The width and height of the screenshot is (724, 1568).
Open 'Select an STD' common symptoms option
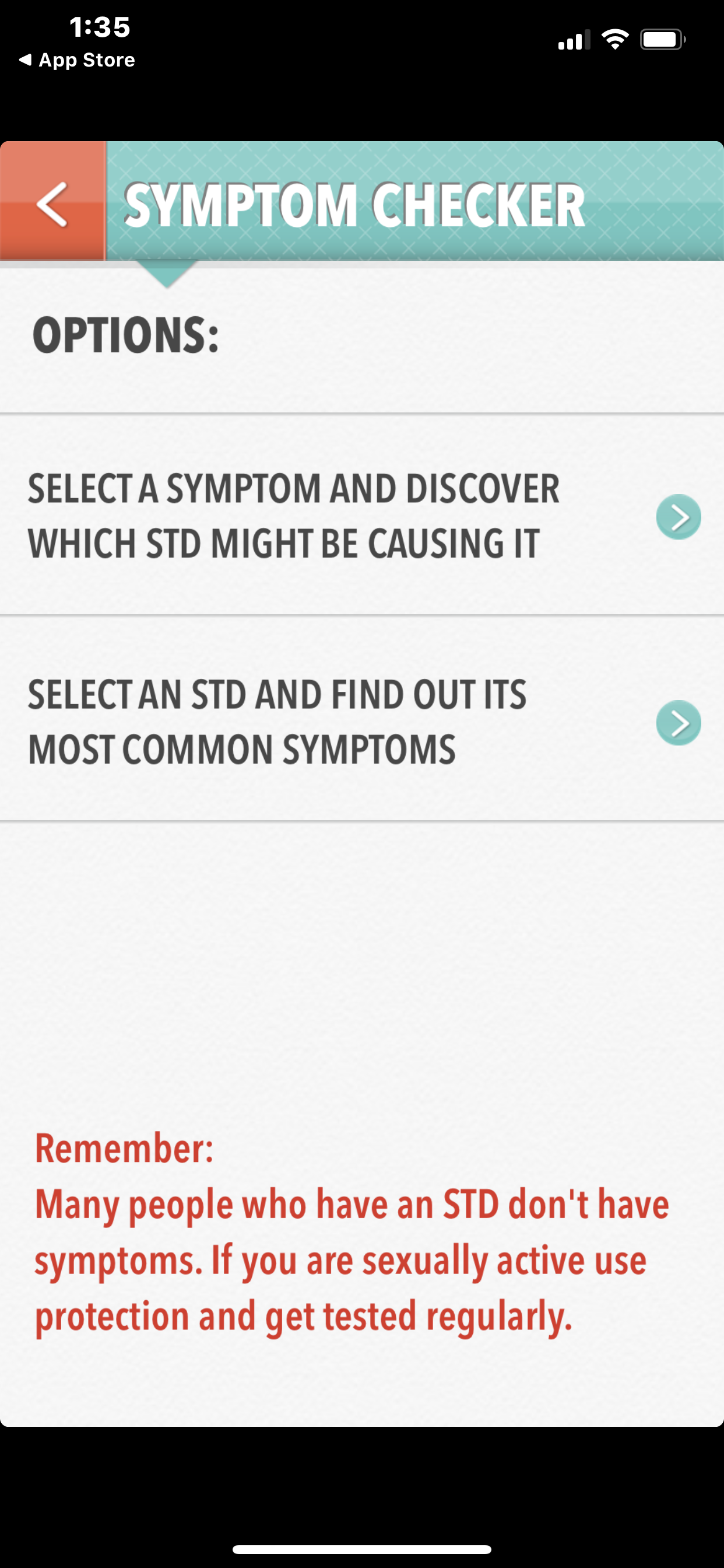361,722
